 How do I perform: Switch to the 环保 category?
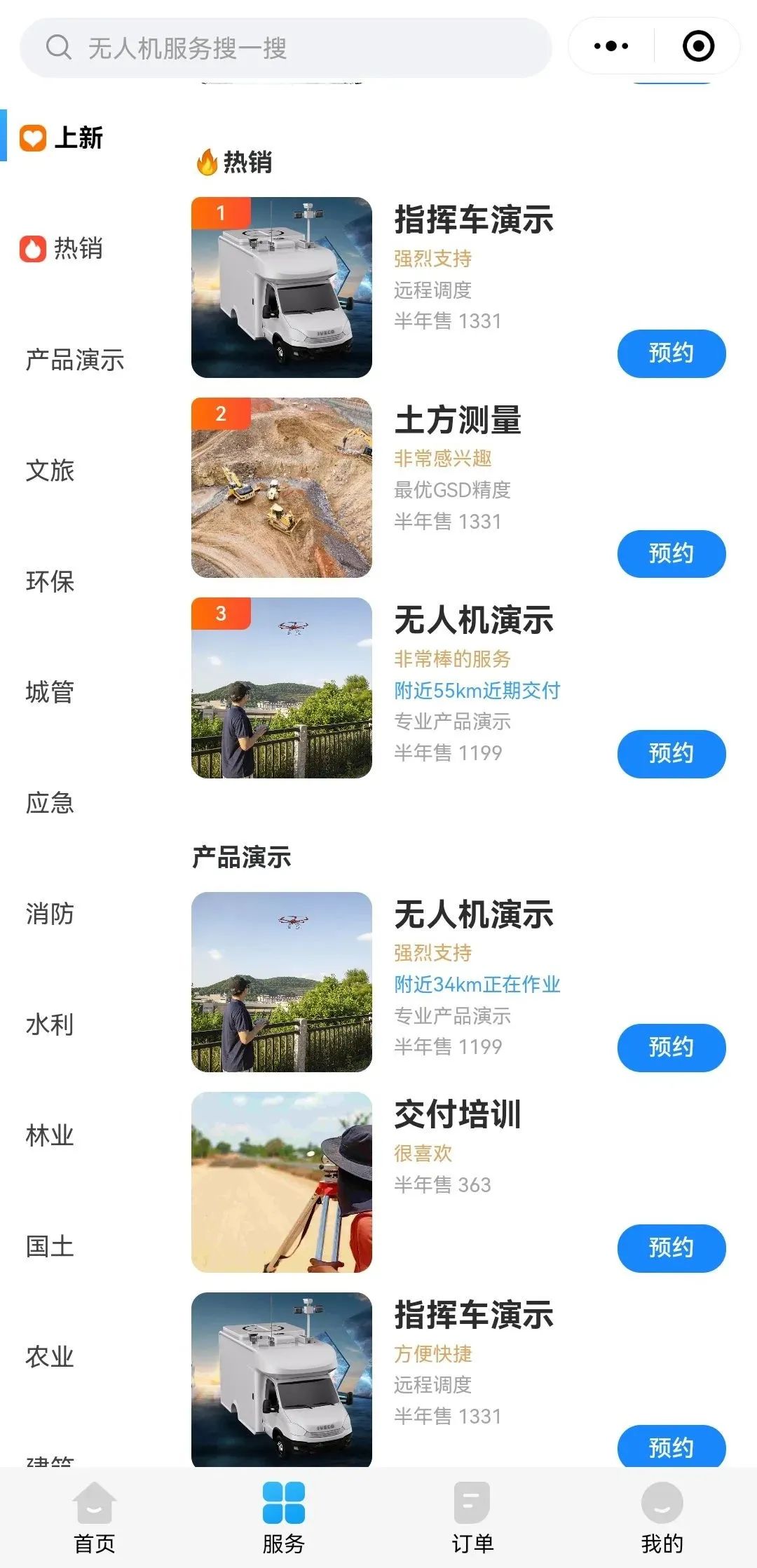tap(50, 581)
